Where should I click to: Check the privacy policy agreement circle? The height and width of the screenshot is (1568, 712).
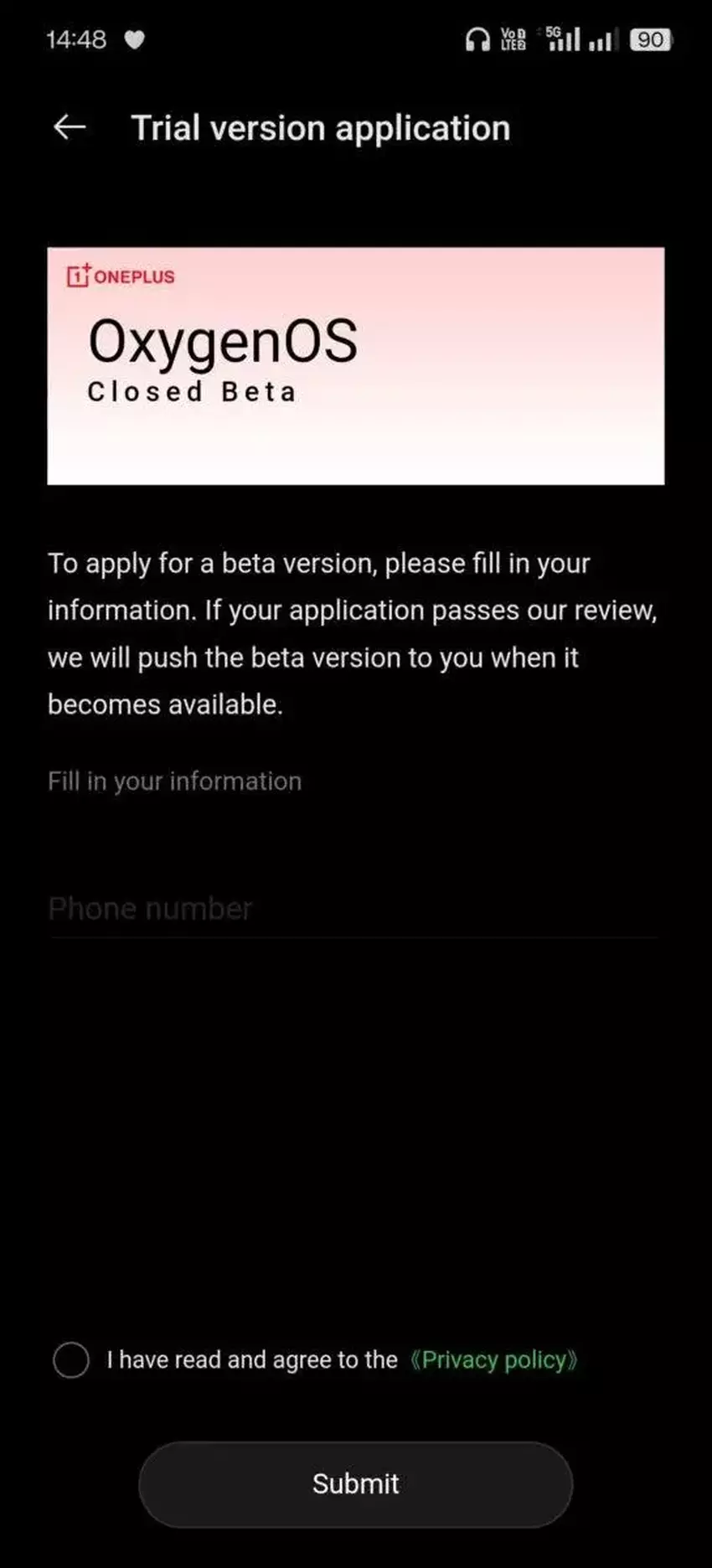[71, 1359]
